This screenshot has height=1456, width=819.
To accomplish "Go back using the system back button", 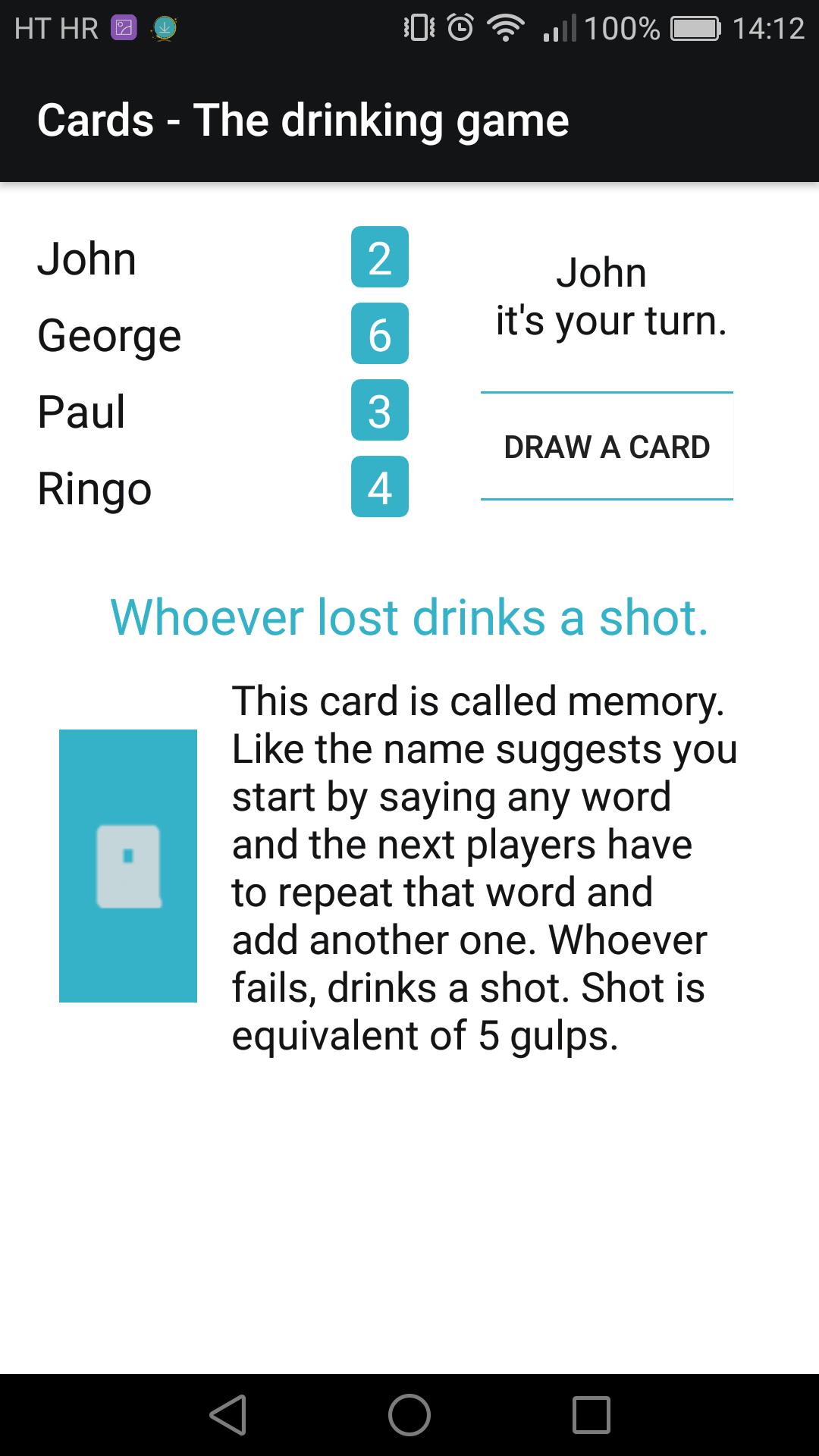I will tap(228, 1415).
